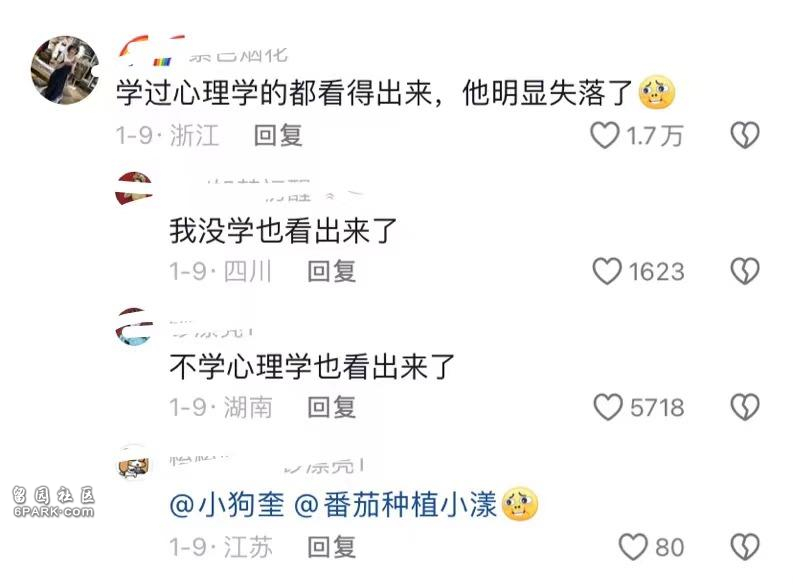Like the reply '我没学也看出来了'
793x584 pixels.
[x=607, y=271]
